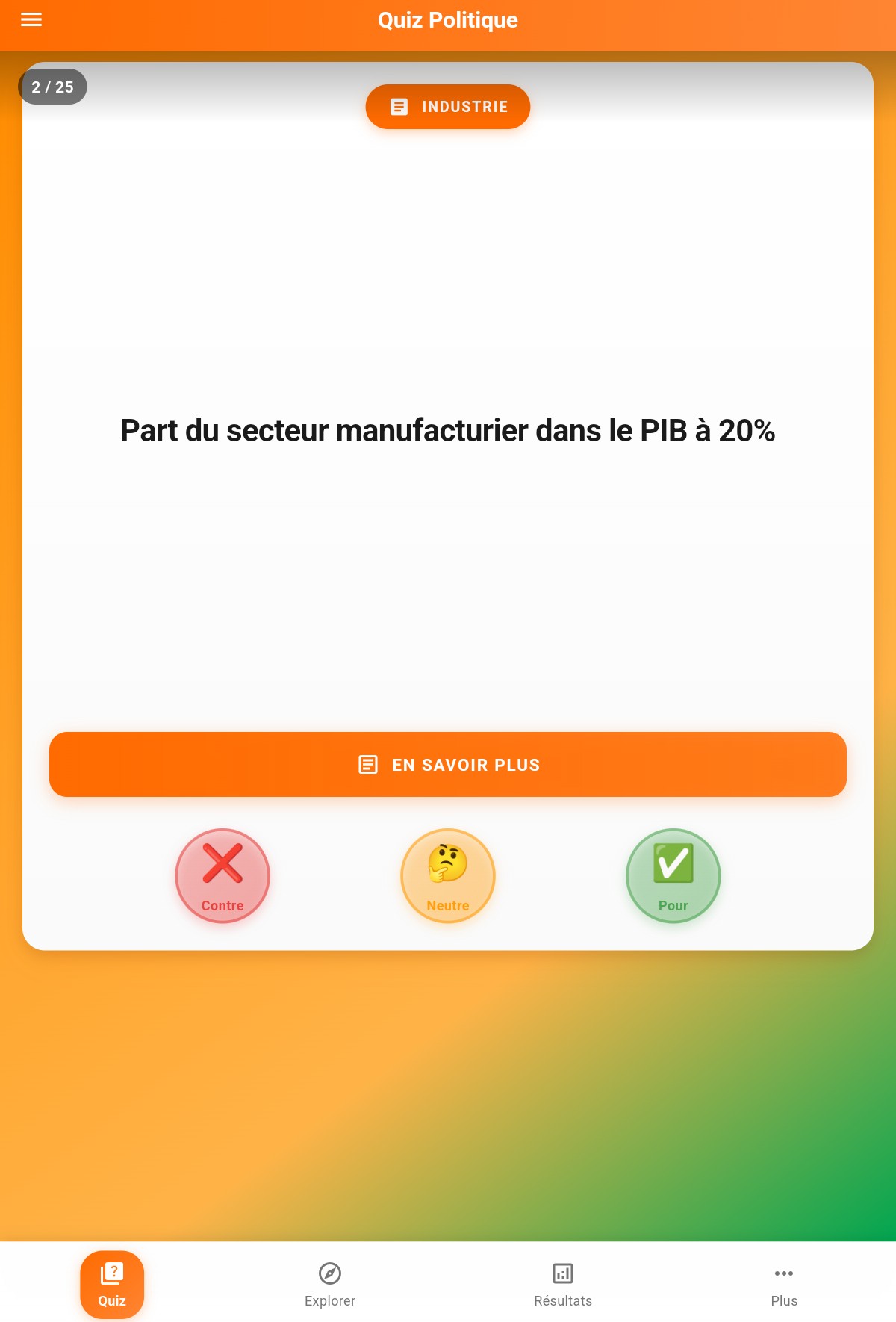The image size is (896, 1322).
Task: Select the Quiz book icon in bottom bar
Action: pyautogui.click(x=111, y=1273)
